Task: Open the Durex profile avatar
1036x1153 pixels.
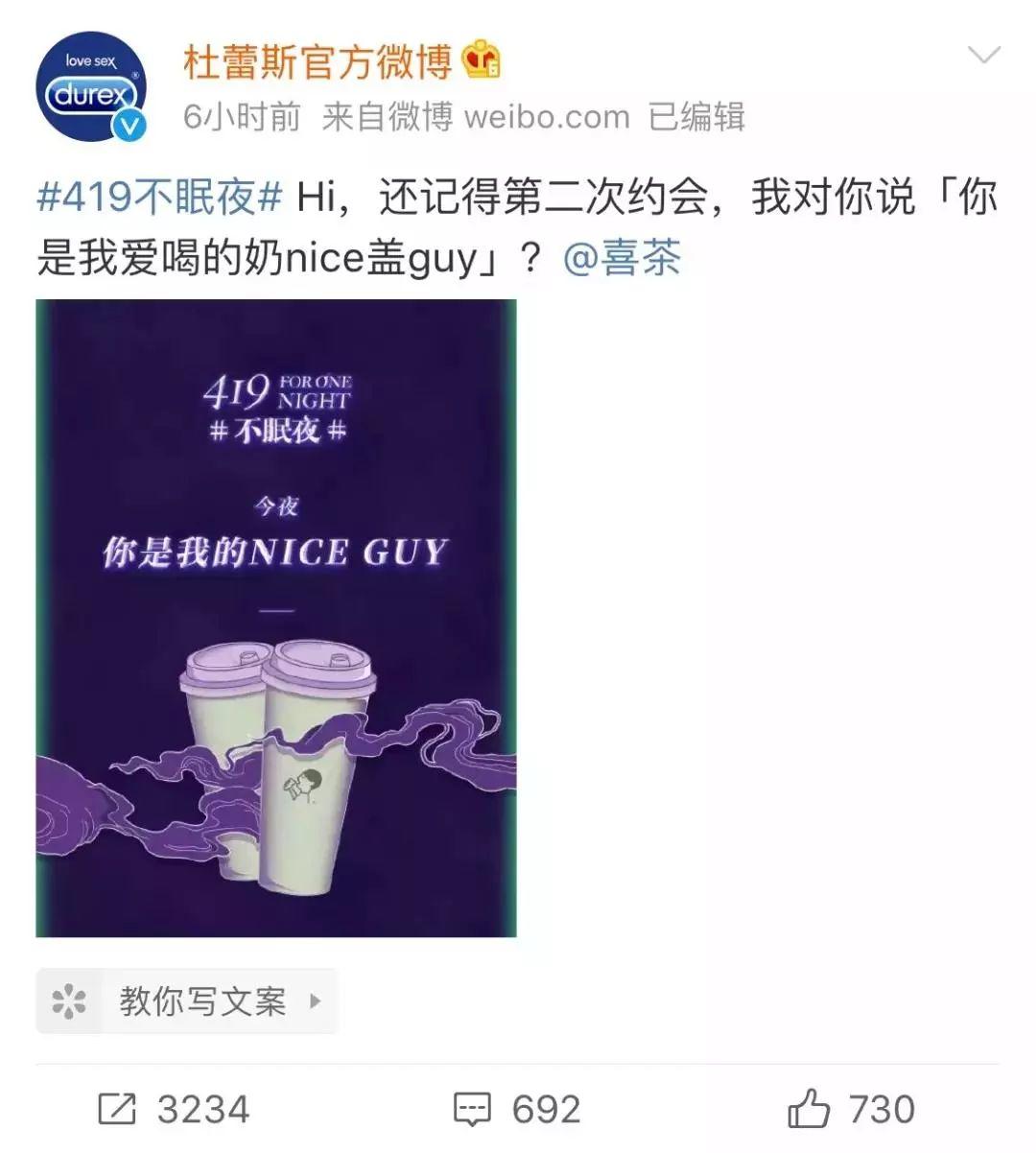Action: (x=91, y=87)
